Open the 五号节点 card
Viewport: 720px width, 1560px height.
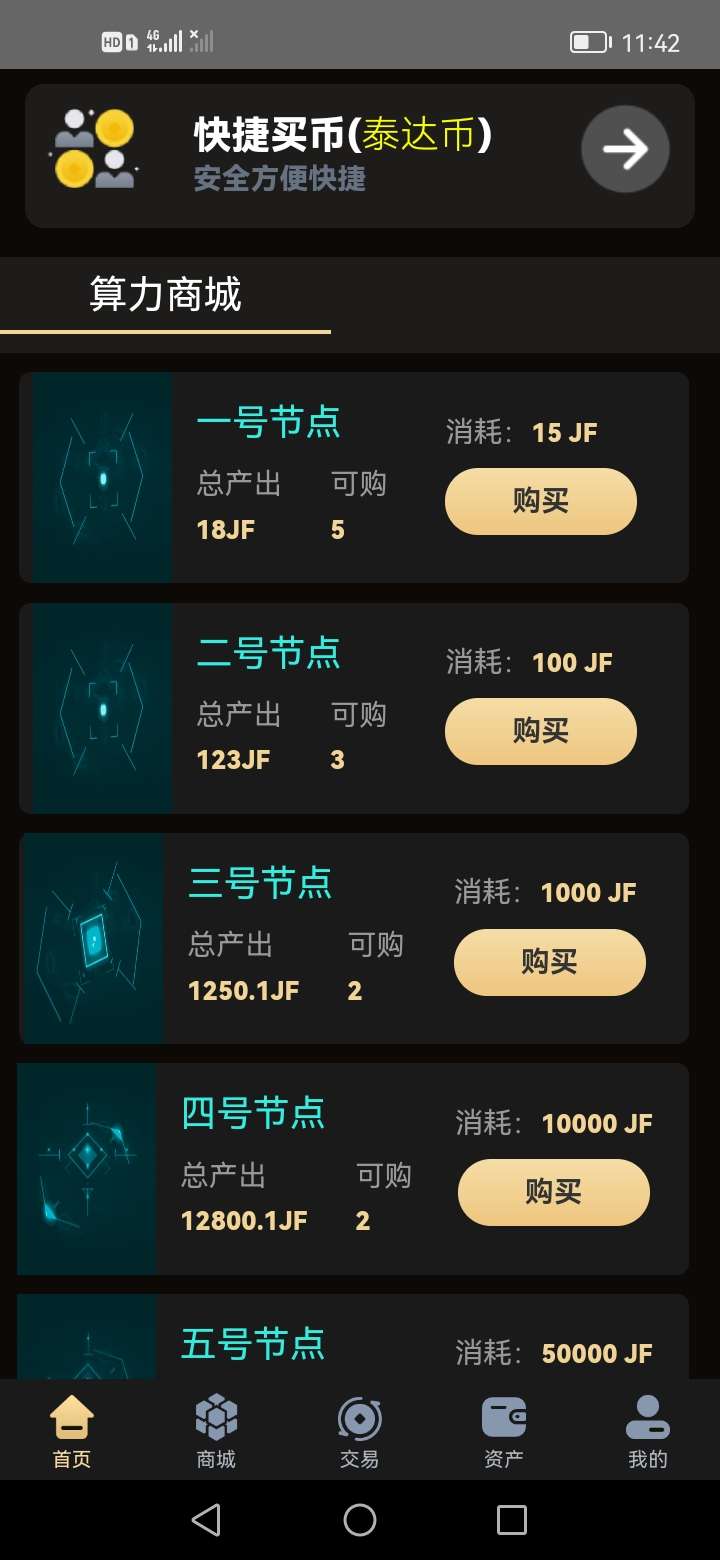(x=252, y=1343)
